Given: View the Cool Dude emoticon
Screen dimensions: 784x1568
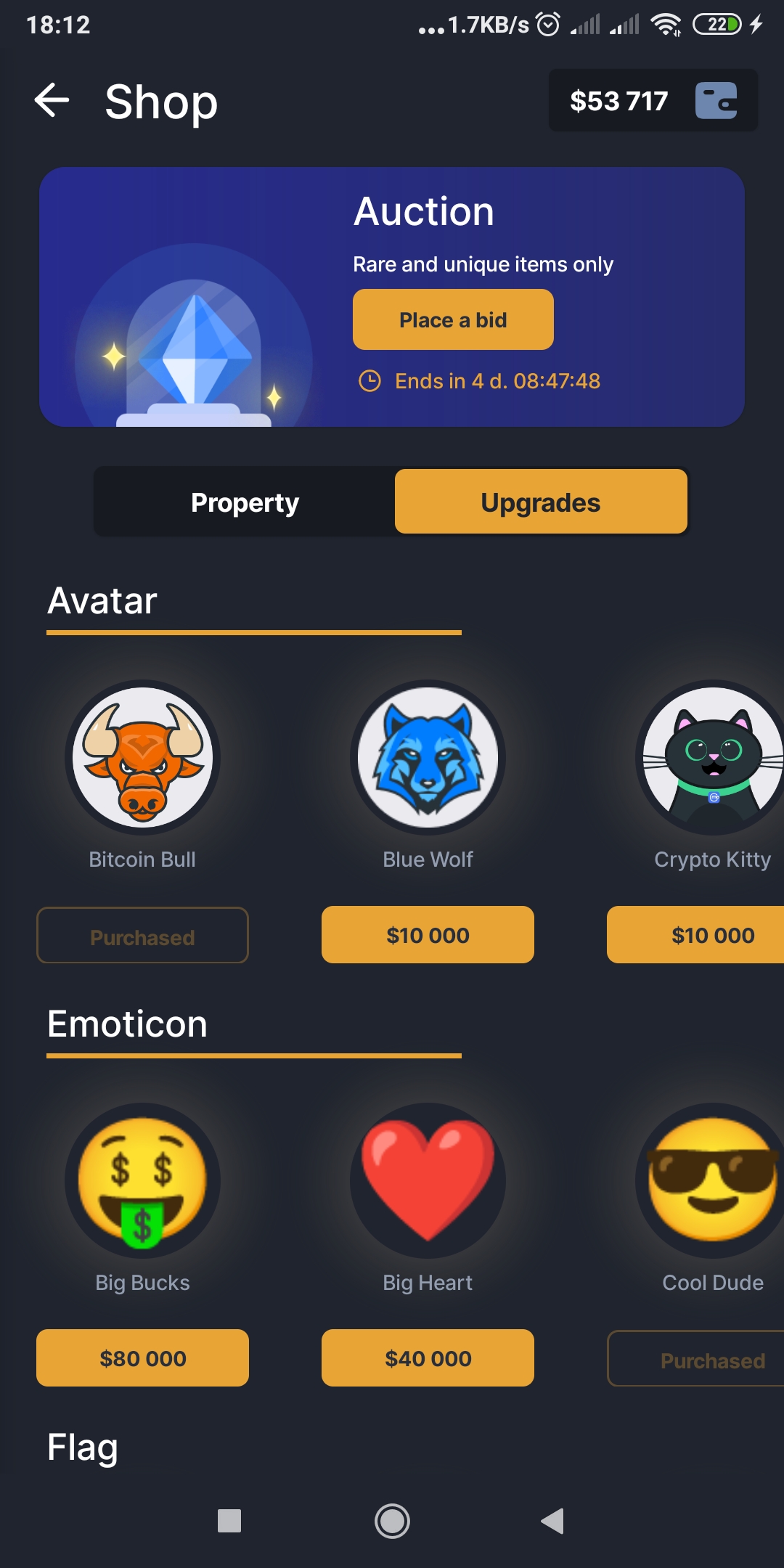Looking at the screenshot, I should [711, 1181].
